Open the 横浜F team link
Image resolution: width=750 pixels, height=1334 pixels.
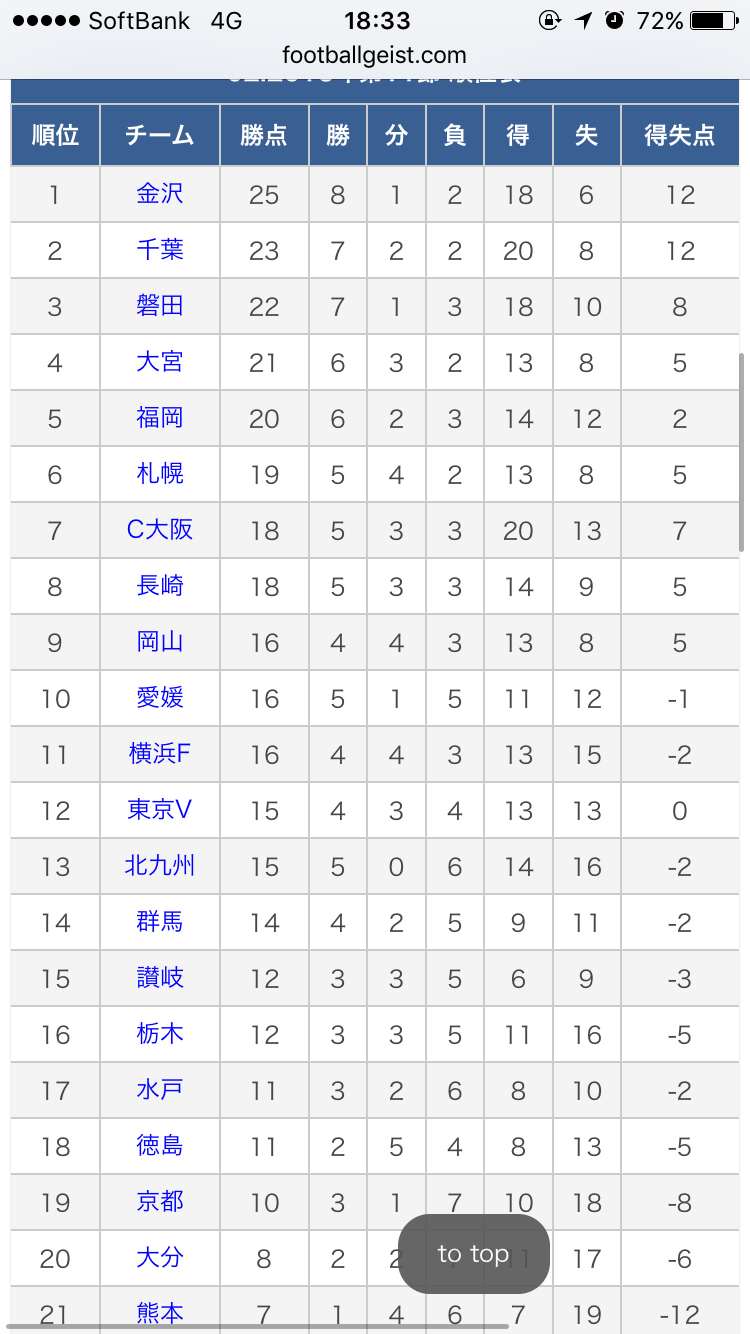tap(160, 754)
